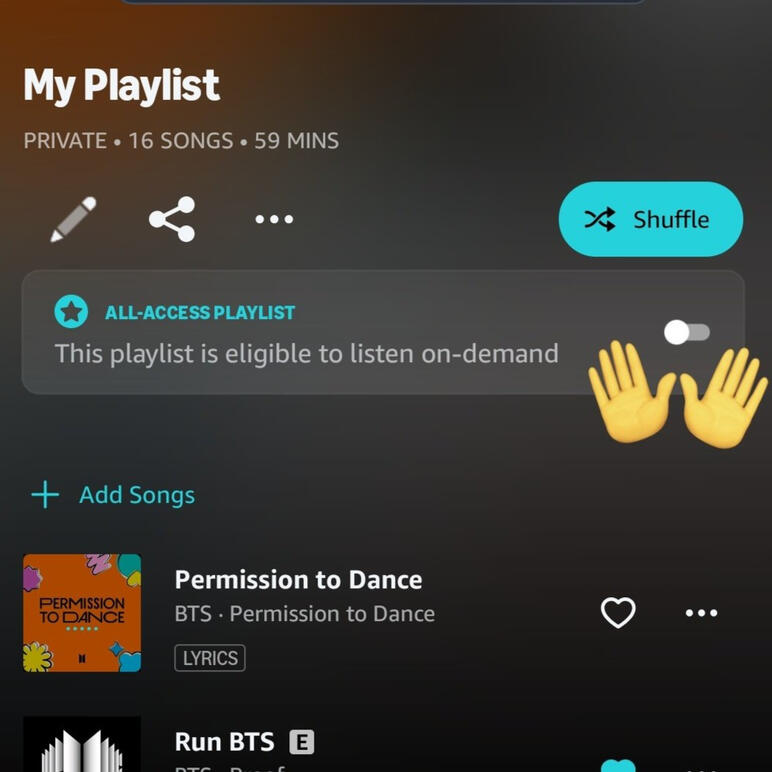This screenshot has height=772, width=772.
Task: Play the song Run BTS
Action: coord(224,742)
